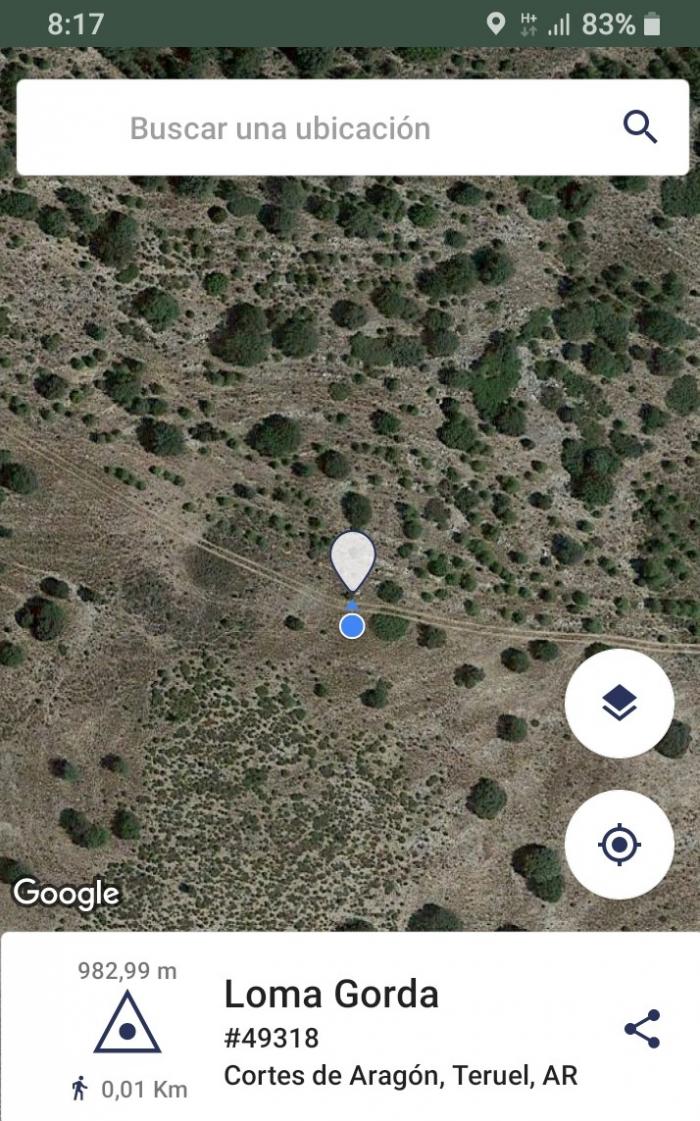
Task: Tap the magnifying glass search icon
Action: coord(640,128)
